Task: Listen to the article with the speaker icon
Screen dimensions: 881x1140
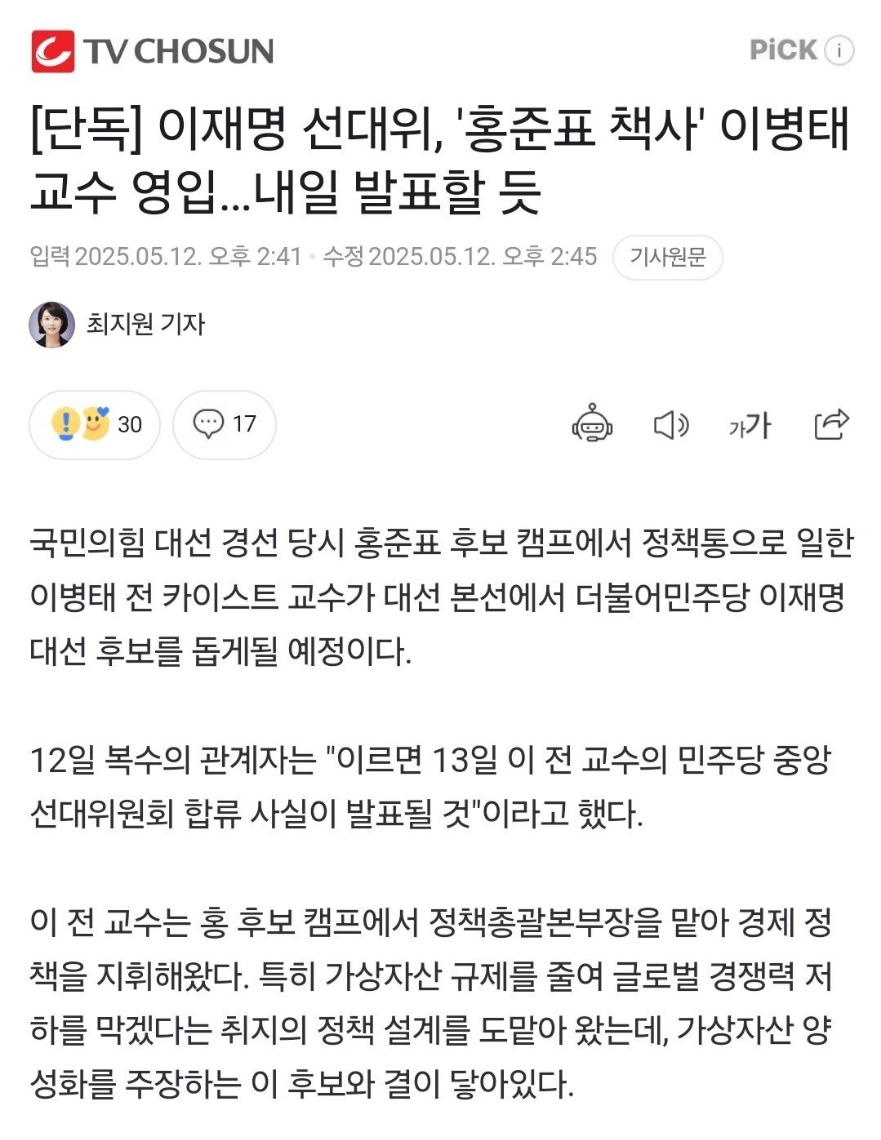Action: tap(671, 425)
